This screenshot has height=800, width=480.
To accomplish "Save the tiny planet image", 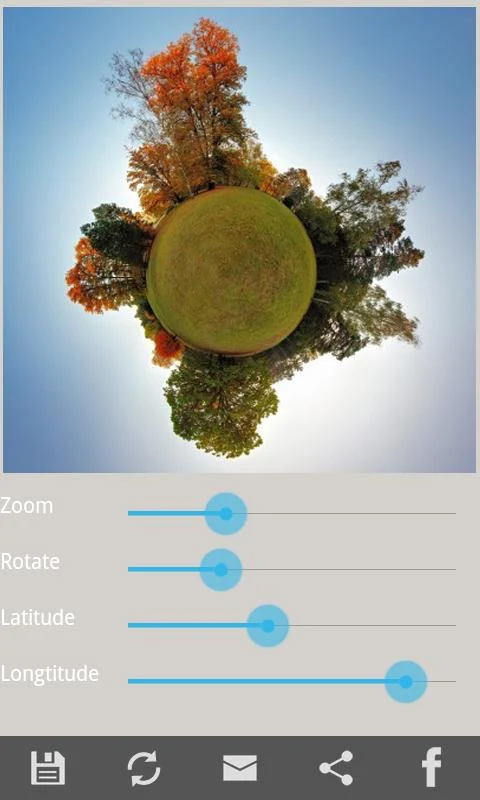I will pos(47,768).
